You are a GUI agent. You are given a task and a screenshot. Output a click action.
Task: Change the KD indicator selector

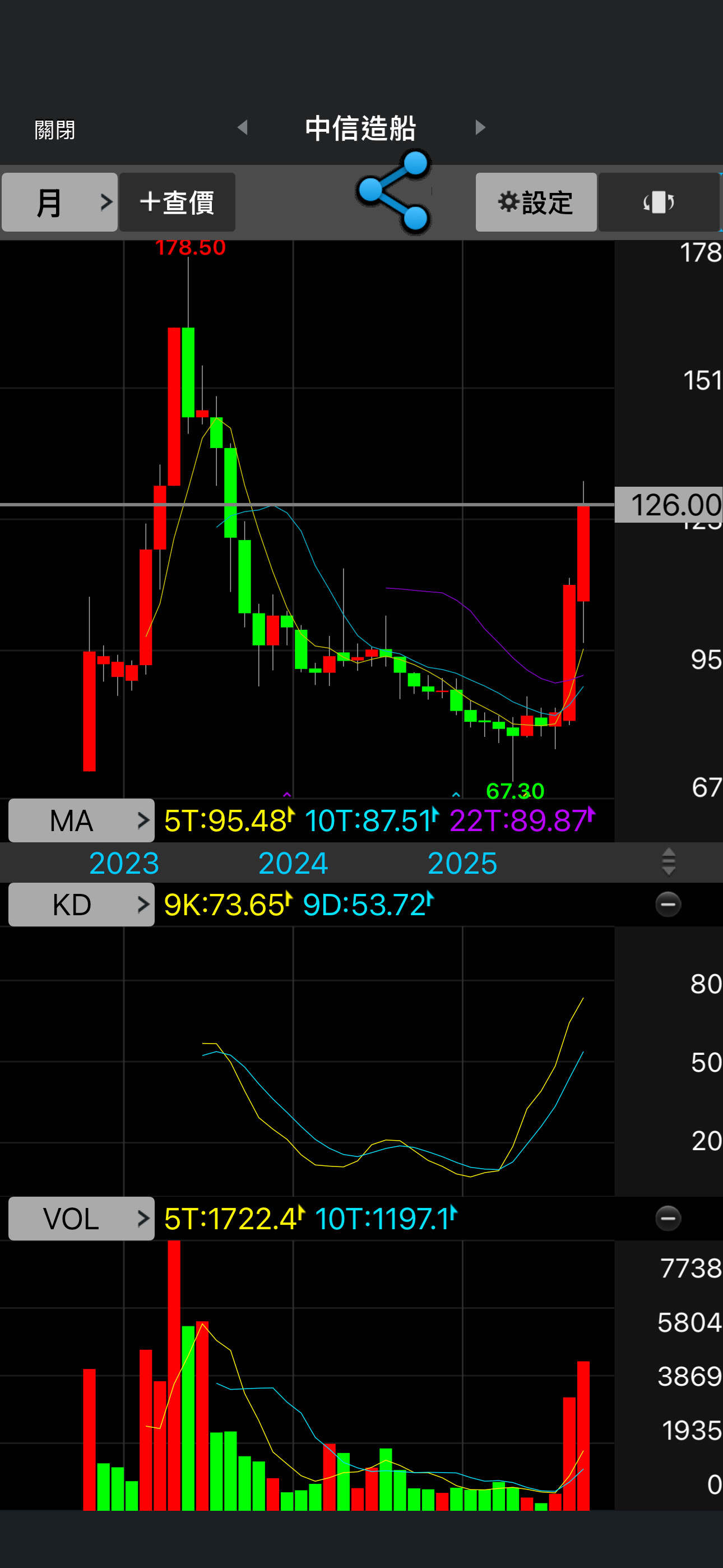pyautogui.click(x=82, y=905)
